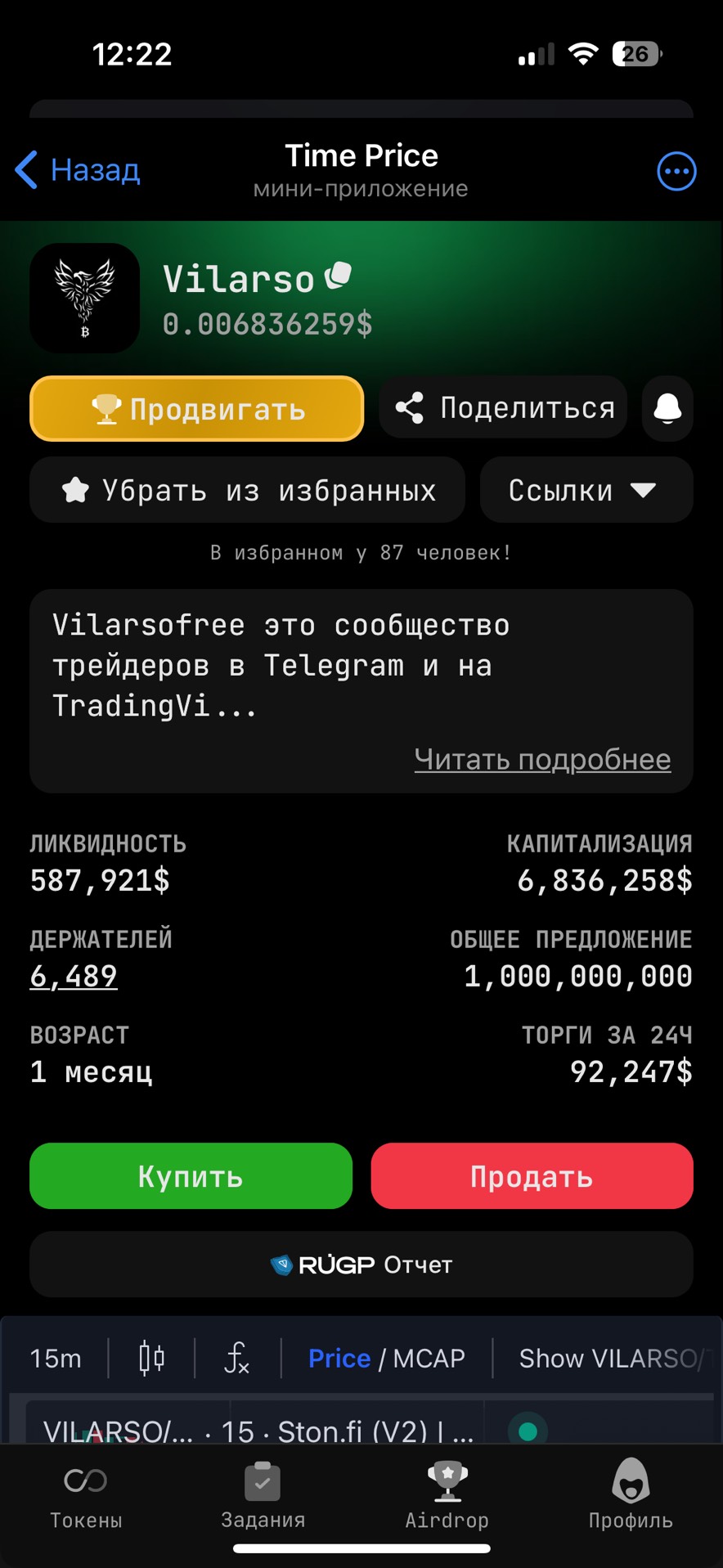
Task: Tap the share icon next to Поделиться
Action: pyautogui.click(x=411, y=407)
